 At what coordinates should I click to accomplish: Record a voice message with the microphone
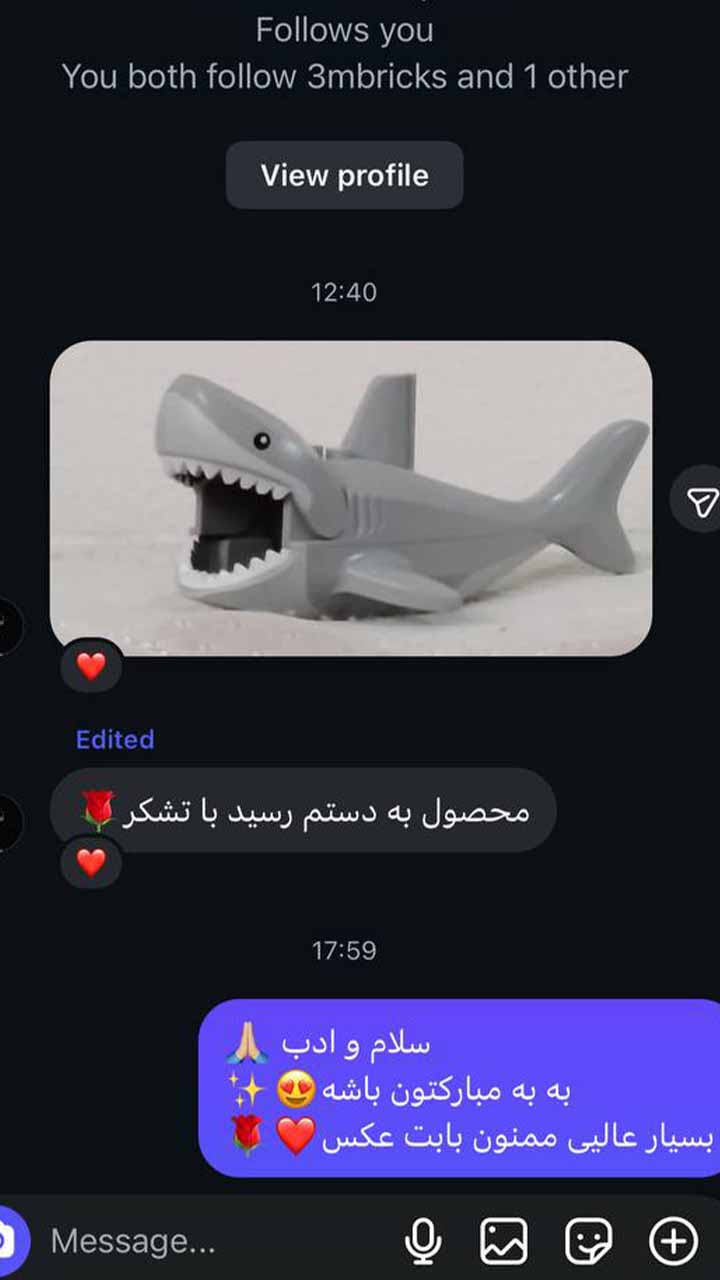coord(423,1241)
